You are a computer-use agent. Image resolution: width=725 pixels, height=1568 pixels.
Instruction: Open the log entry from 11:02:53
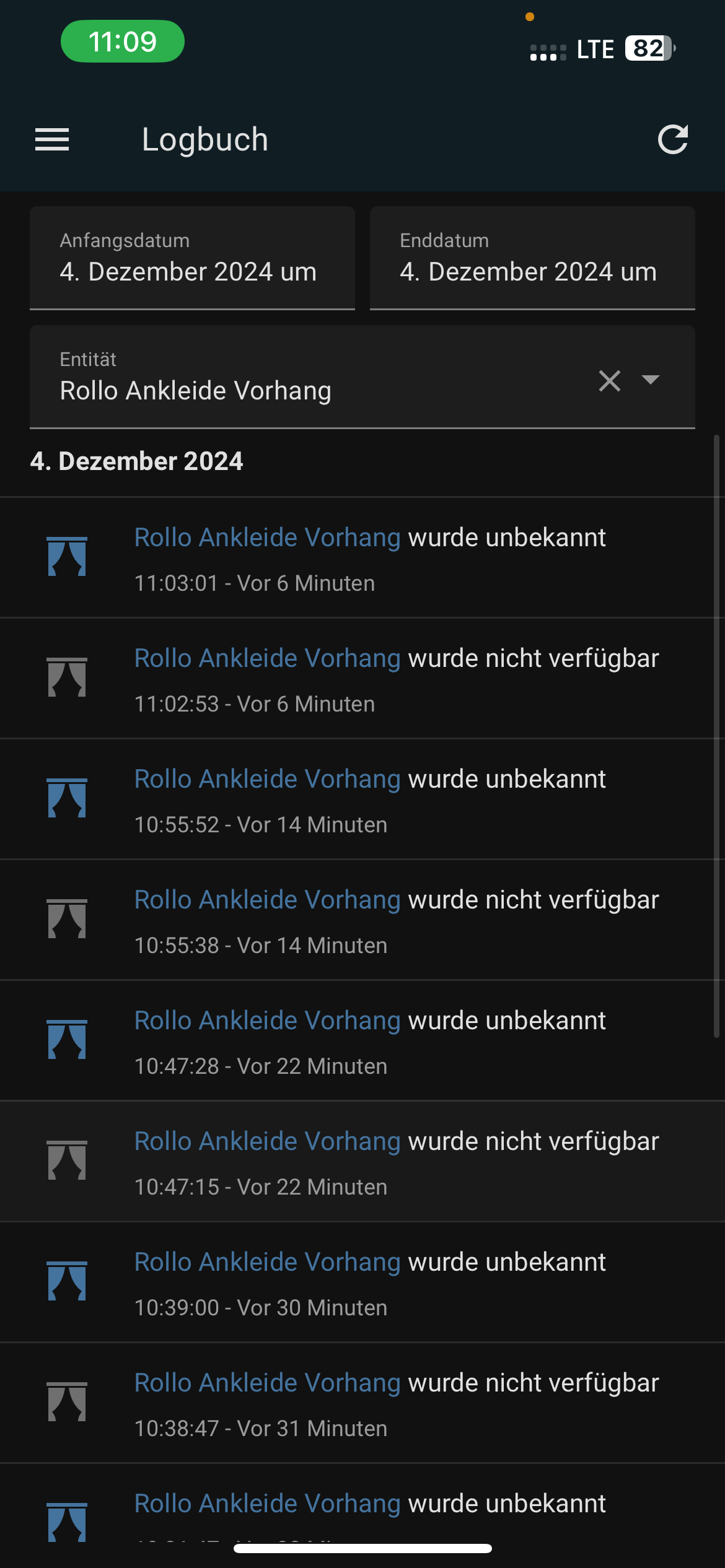coord(362,678)
